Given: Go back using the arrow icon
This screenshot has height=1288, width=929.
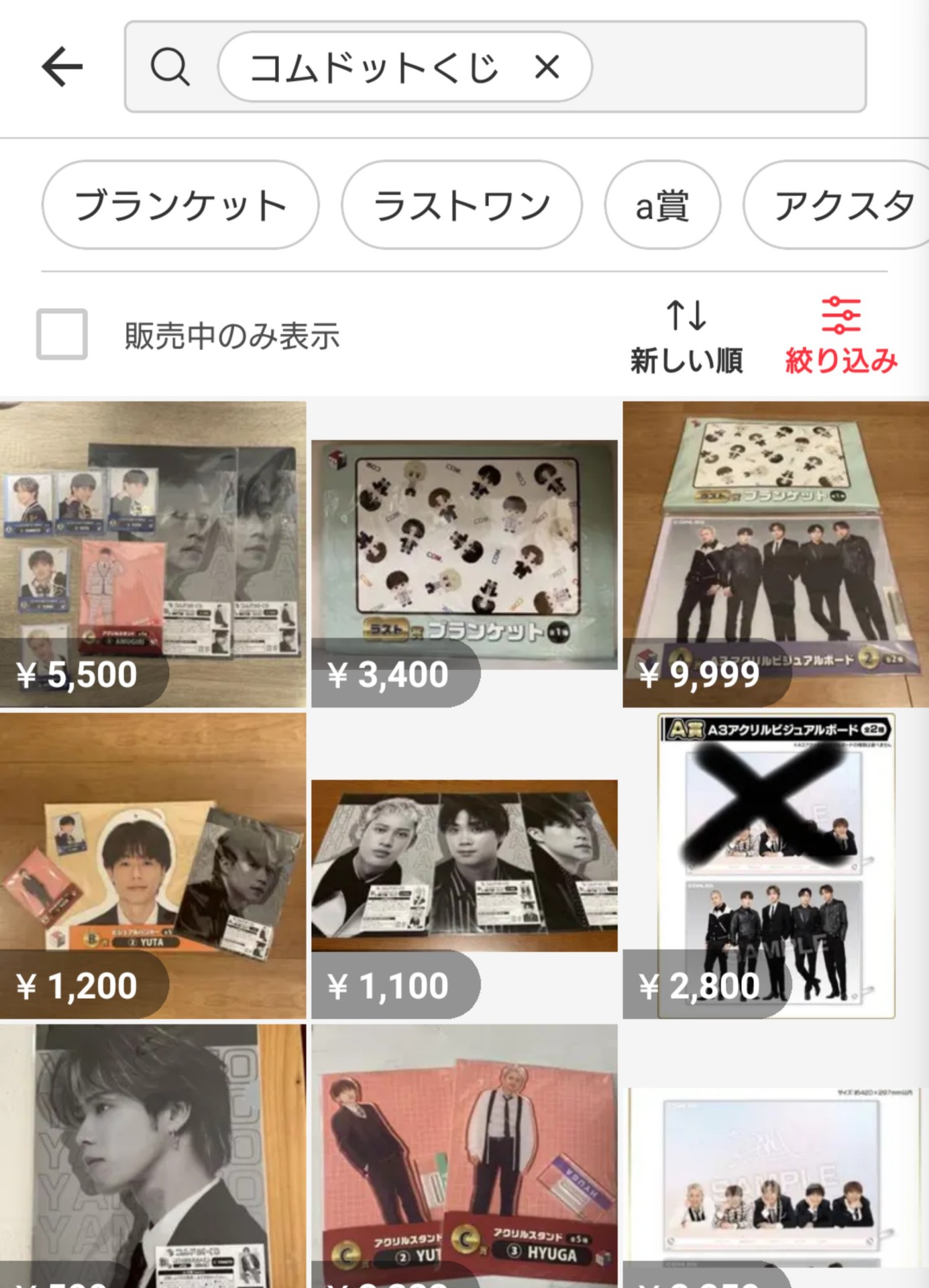Looking at the screenshot, I should pyautogui.click(x=62, y=66).
